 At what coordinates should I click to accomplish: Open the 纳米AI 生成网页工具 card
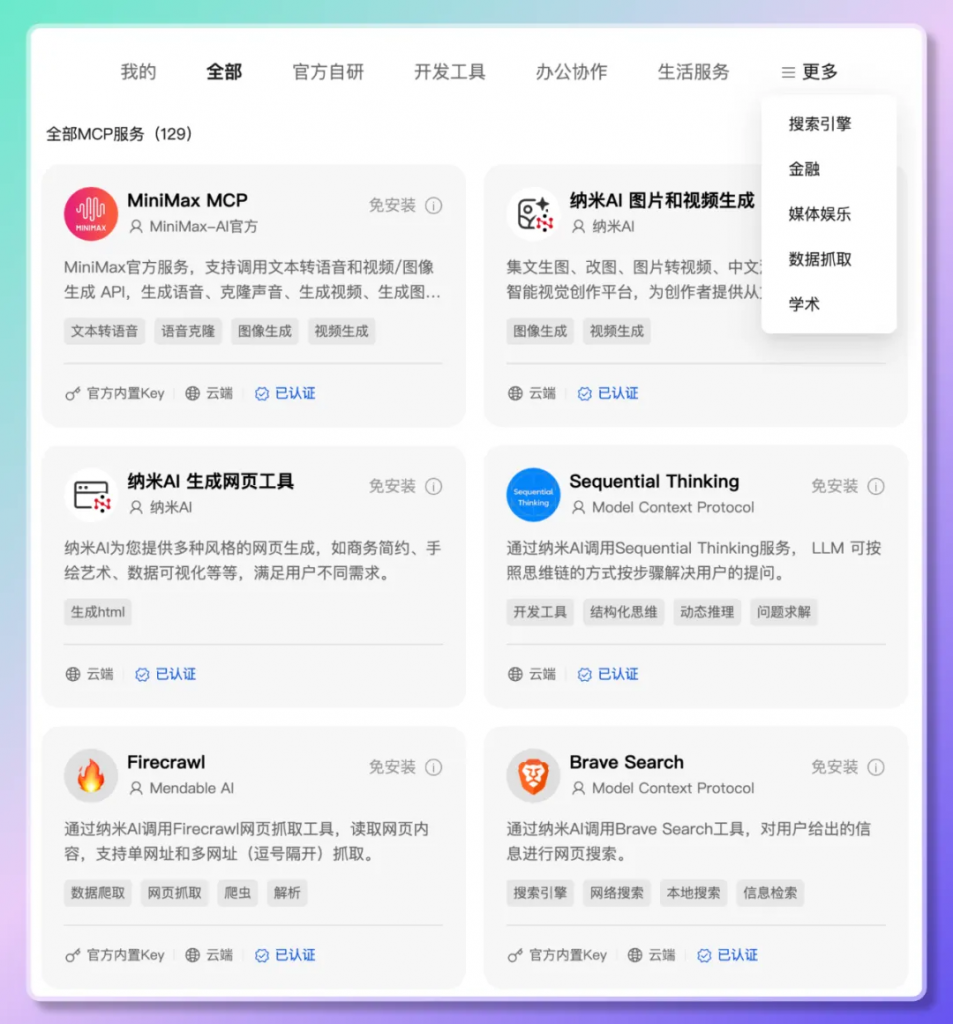point(210,481)
